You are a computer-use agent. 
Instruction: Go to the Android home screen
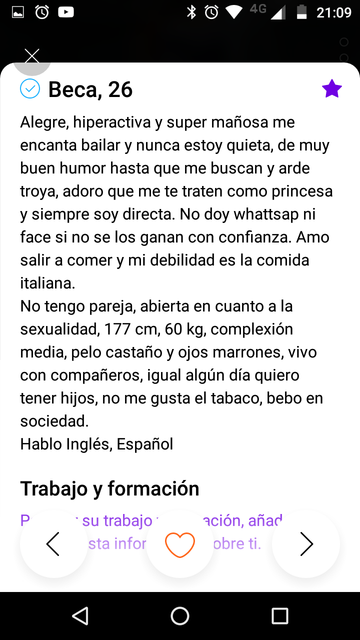tap(180, 616)
